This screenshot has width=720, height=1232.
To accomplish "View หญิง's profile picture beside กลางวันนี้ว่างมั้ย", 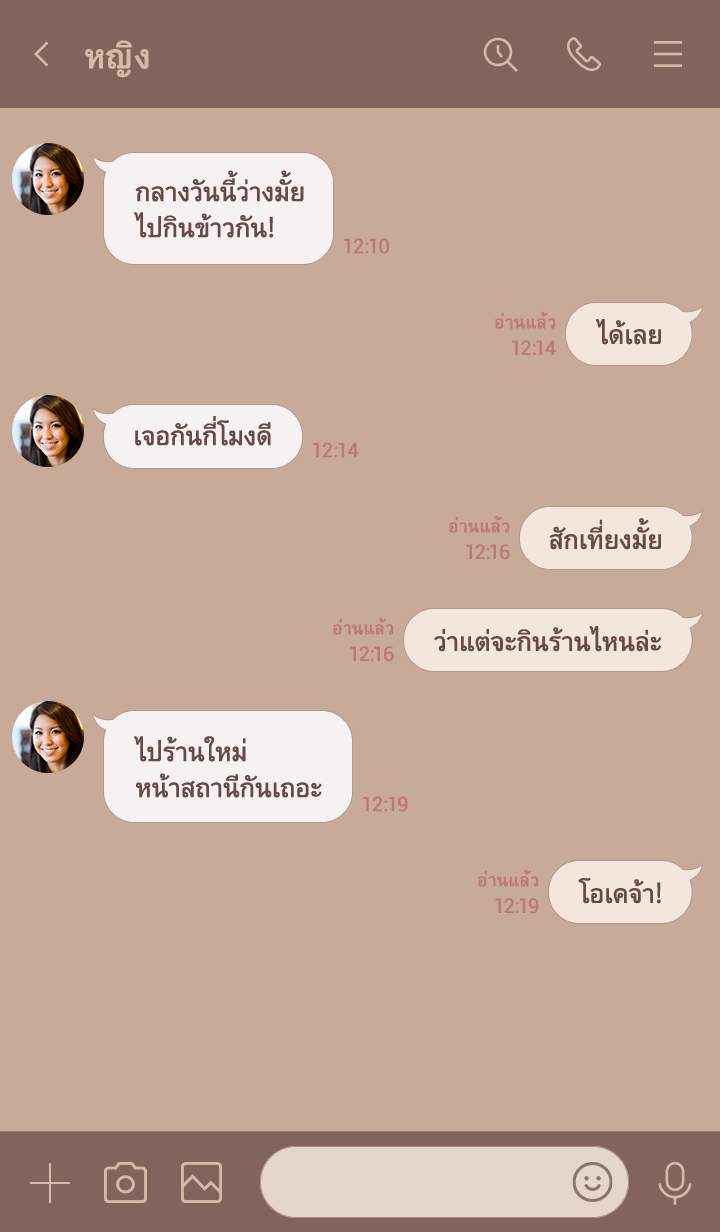I will [48, 179].
